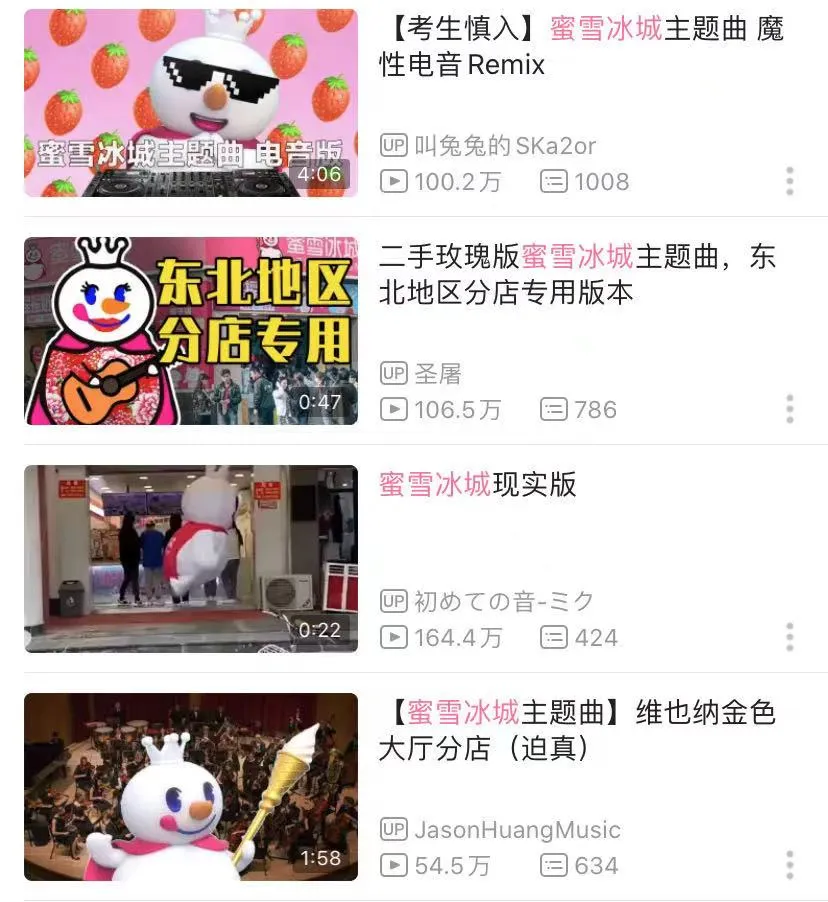This screenshot has height=902, width=828.
Task: Click the danmaku icon showing 634
Action: [x=553, y=866]
